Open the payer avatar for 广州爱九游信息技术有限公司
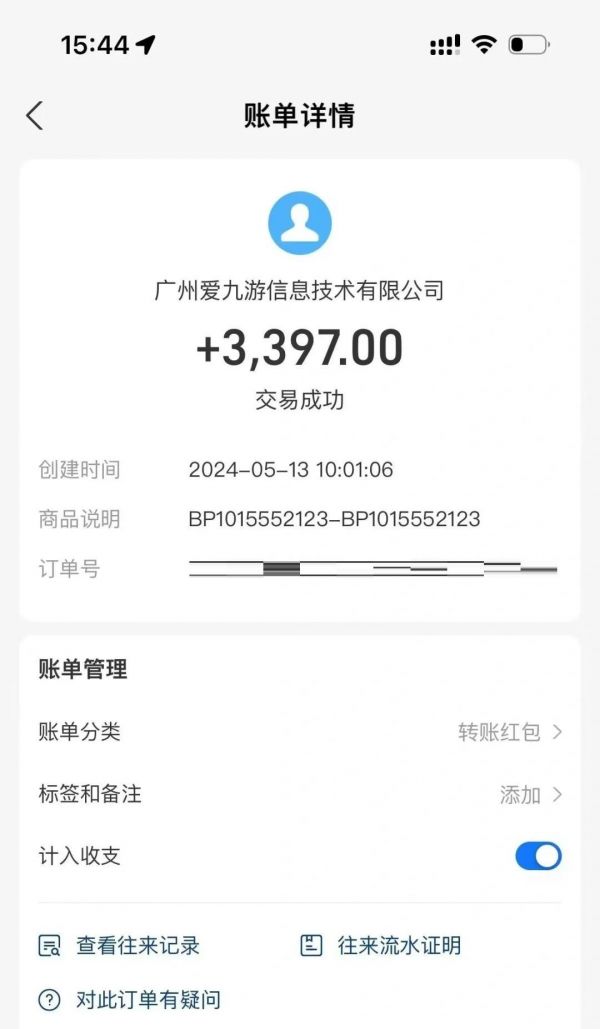The image size is (600, 1029). pyautogui.click(x=299, y=223)
